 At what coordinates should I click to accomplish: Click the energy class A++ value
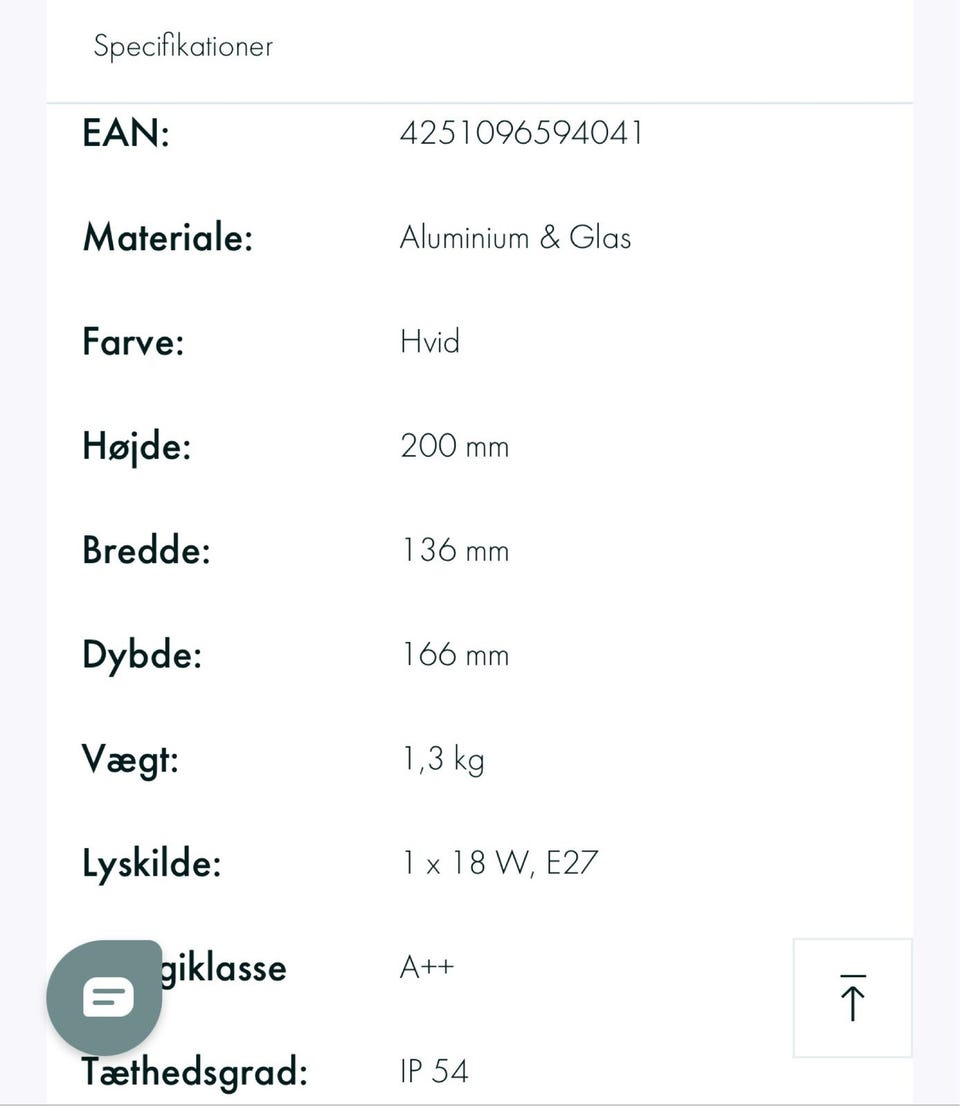427,966
